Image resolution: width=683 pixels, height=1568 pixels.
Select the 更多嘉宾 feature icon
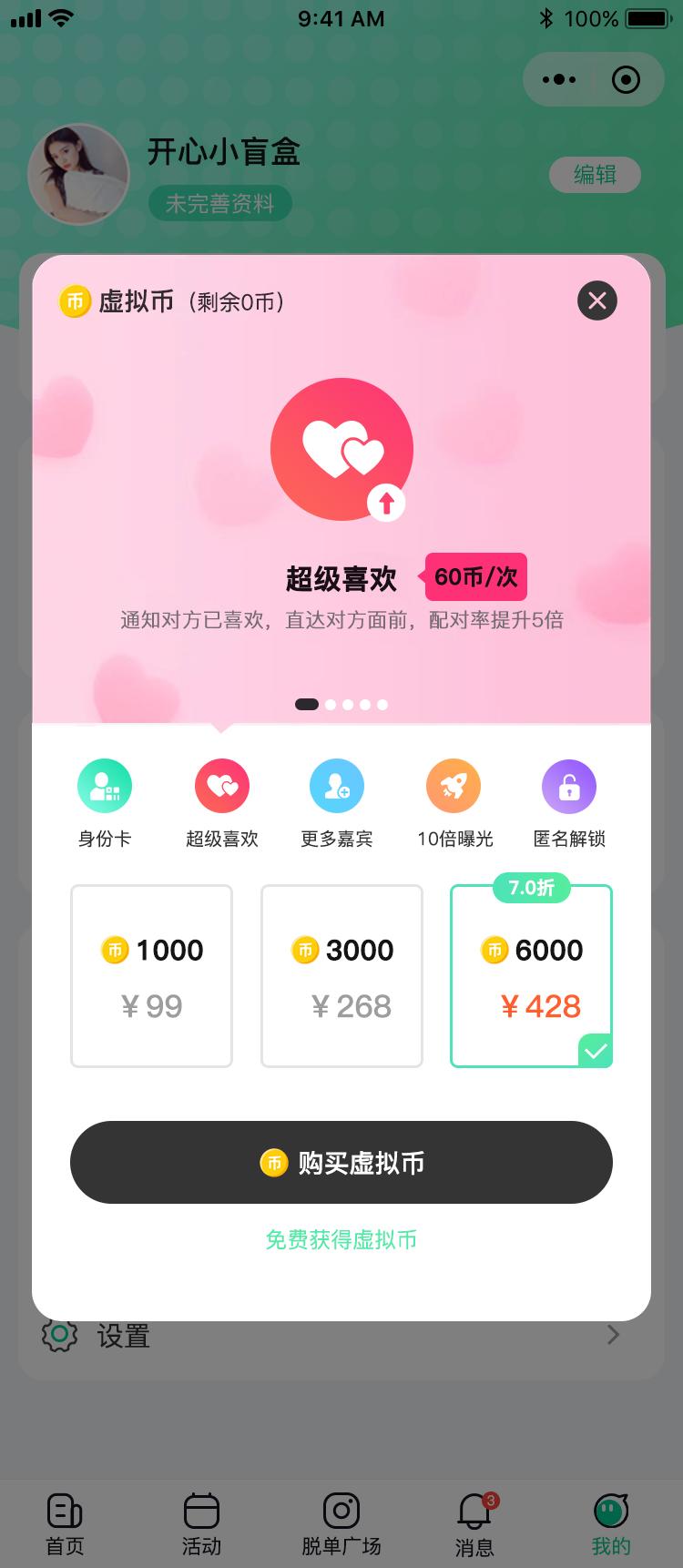point(337,786)
